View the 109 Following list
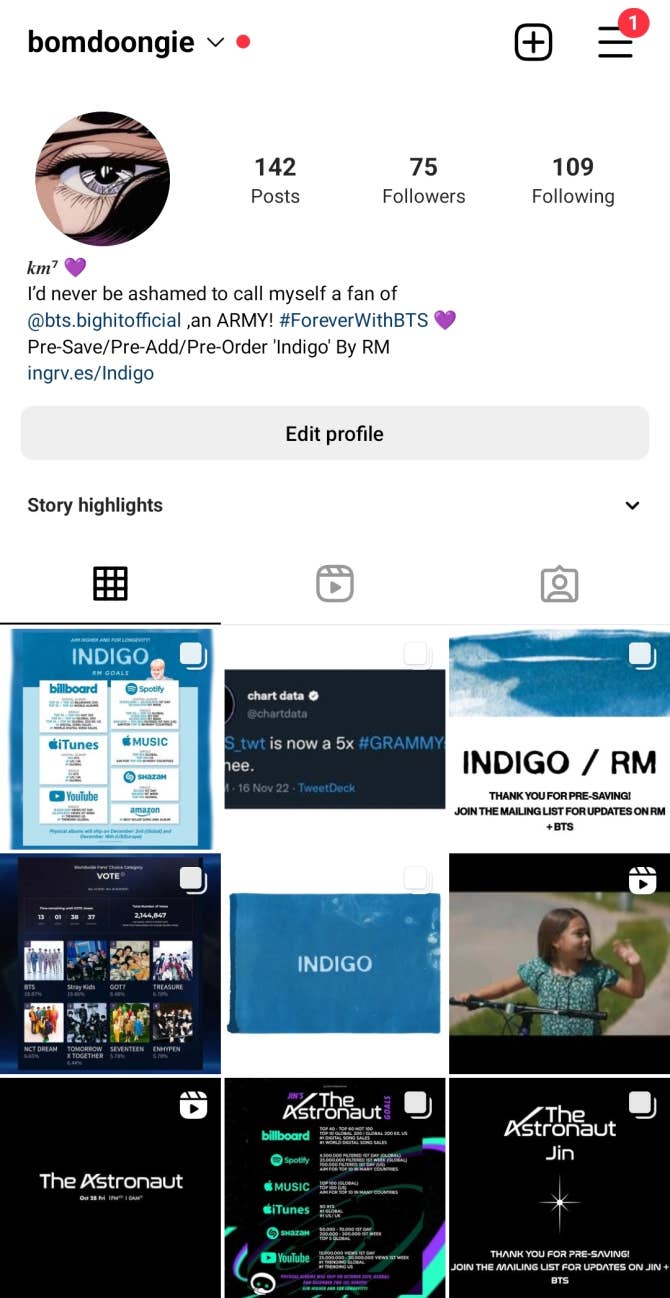The height and width of the screenshot is (1298, 670). pyautogui.click(x=572, y=180)
